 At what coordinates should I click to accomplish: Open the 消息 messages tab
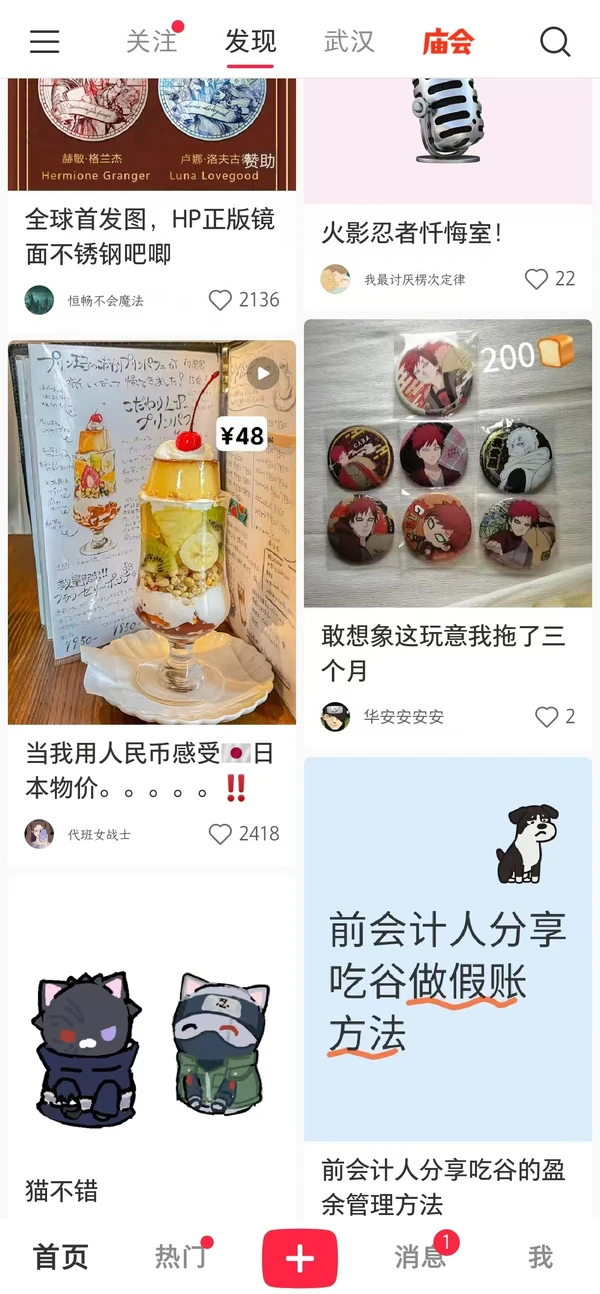coord(420,1257)
